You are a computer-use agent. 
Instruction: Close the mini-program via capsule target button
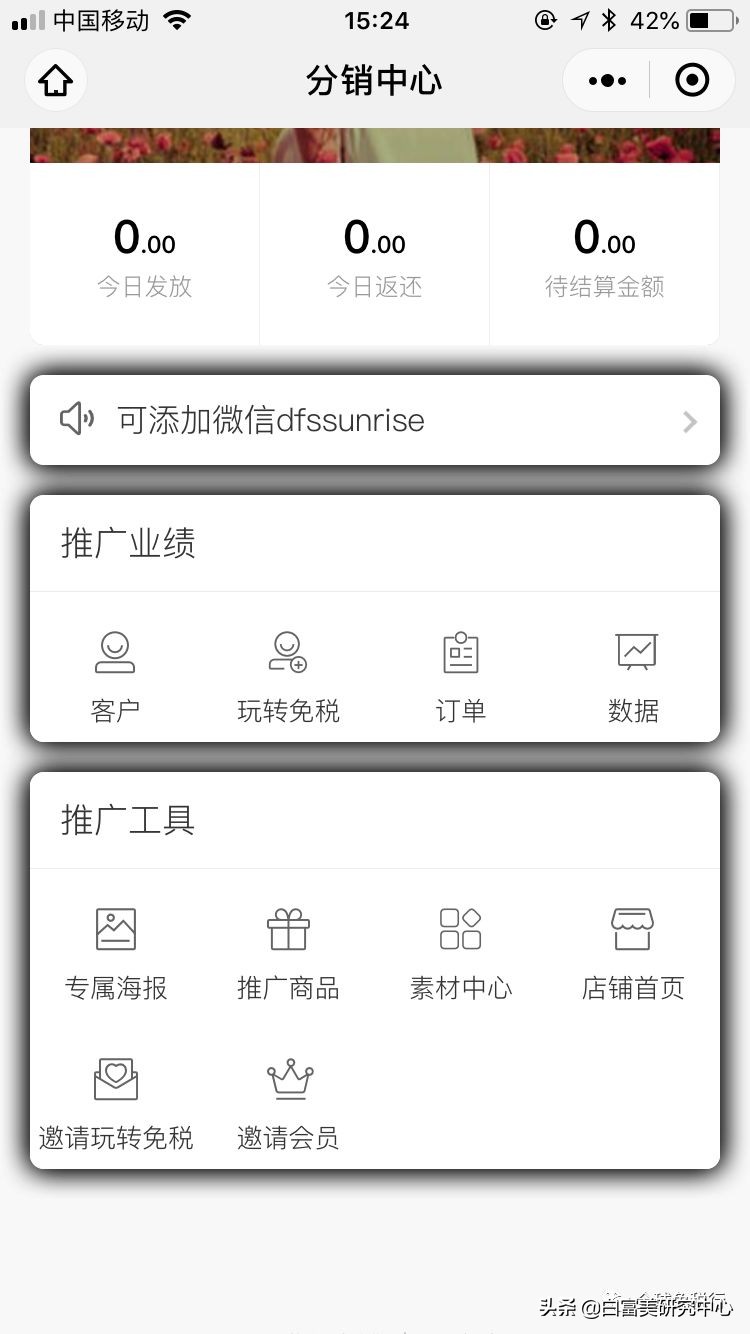point(692,81)
